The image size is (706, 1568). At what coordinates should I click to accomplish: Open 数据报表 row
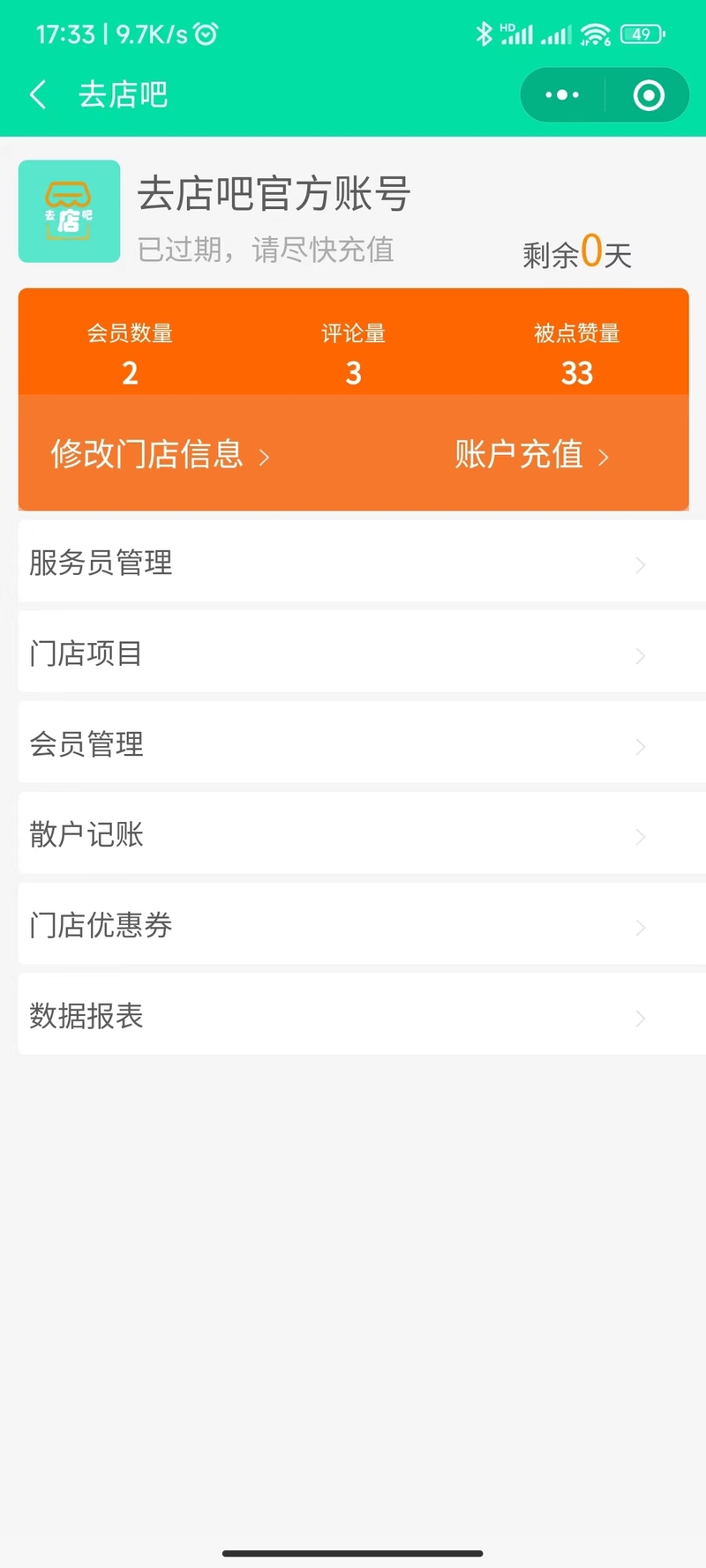(x=362, y=1015)
